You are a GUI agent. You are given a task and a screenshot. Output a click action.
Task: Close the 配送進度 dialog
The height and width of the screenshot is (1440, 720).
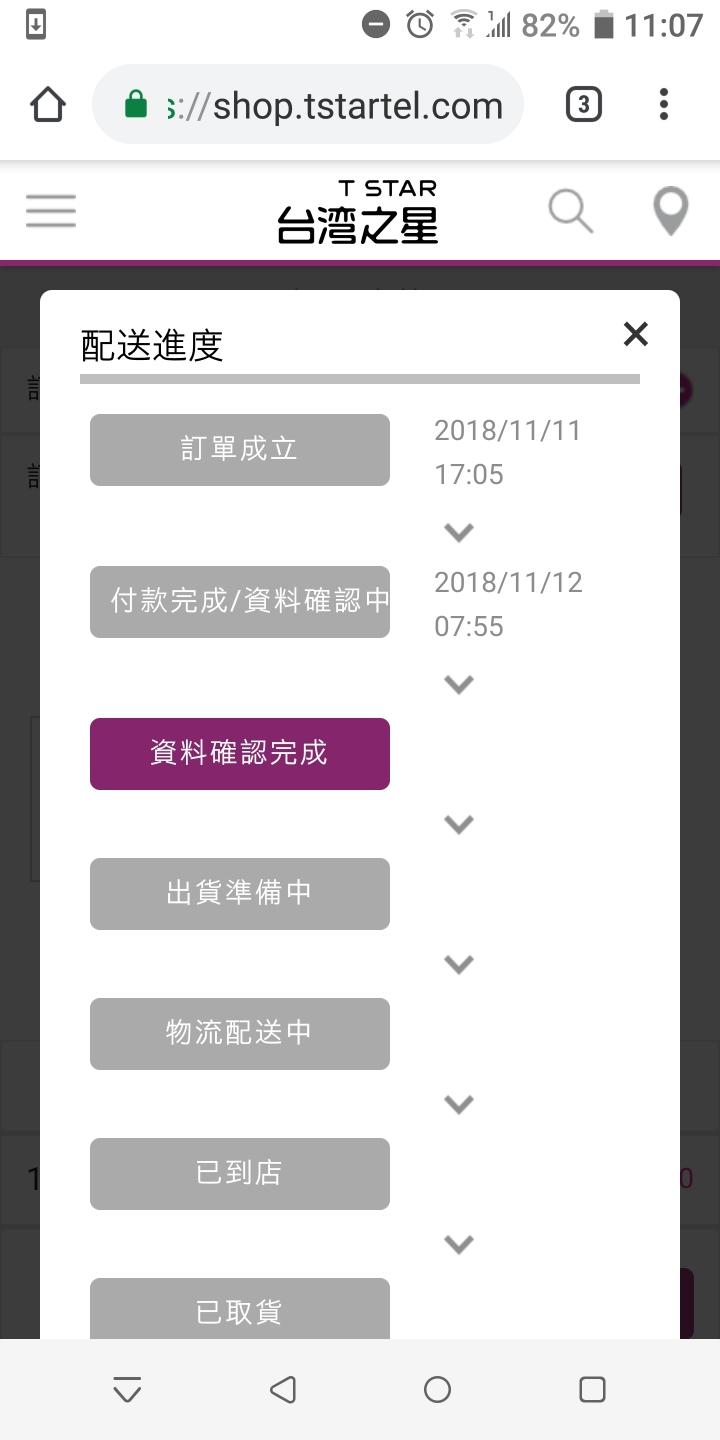[x=635, y=334]
